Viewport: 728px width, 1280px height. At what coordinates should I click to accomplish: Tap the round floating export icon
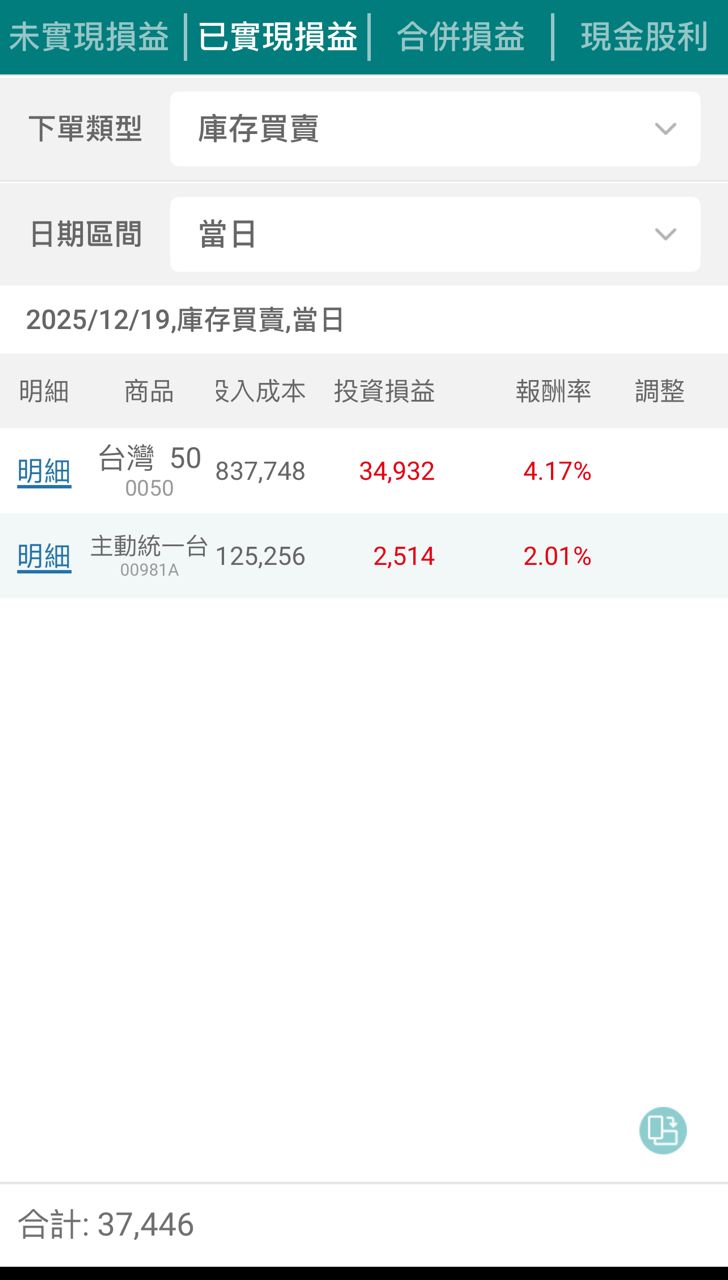pos(663,1131)
